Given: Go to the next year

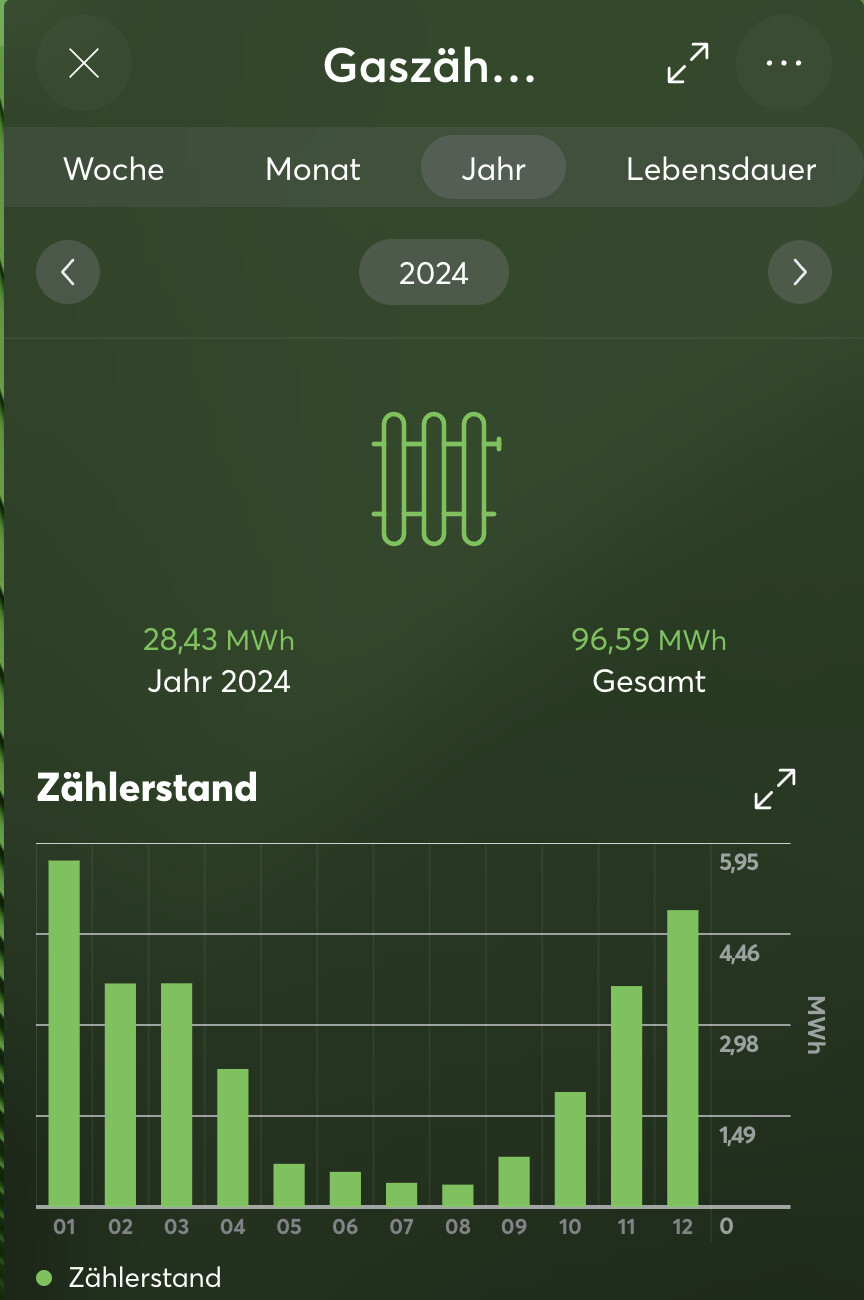Looking at the screenshot, I should [800, 272].
